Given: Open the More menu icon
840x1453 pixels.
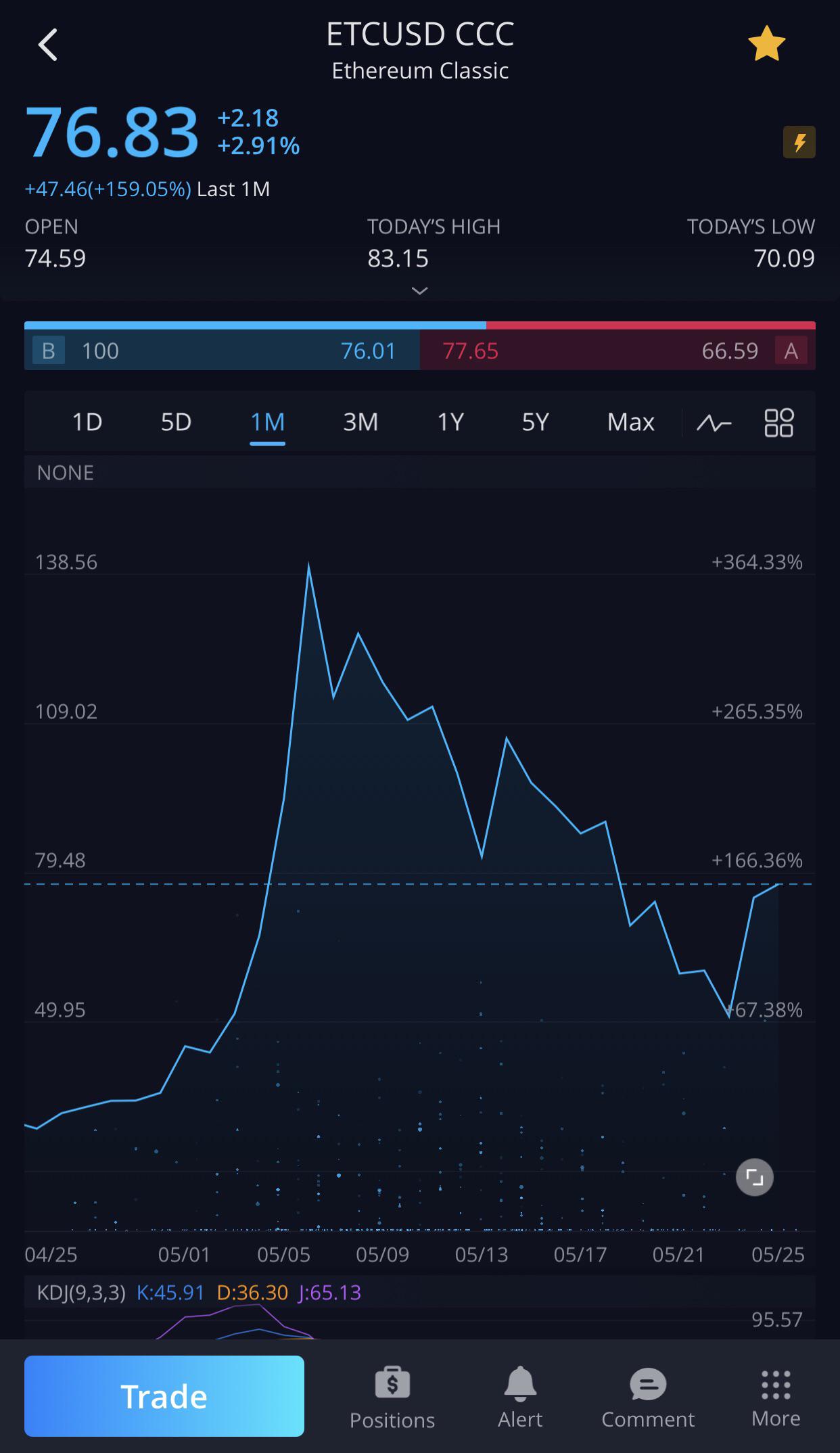Looking at the screenshot, I should (776, 1395).
